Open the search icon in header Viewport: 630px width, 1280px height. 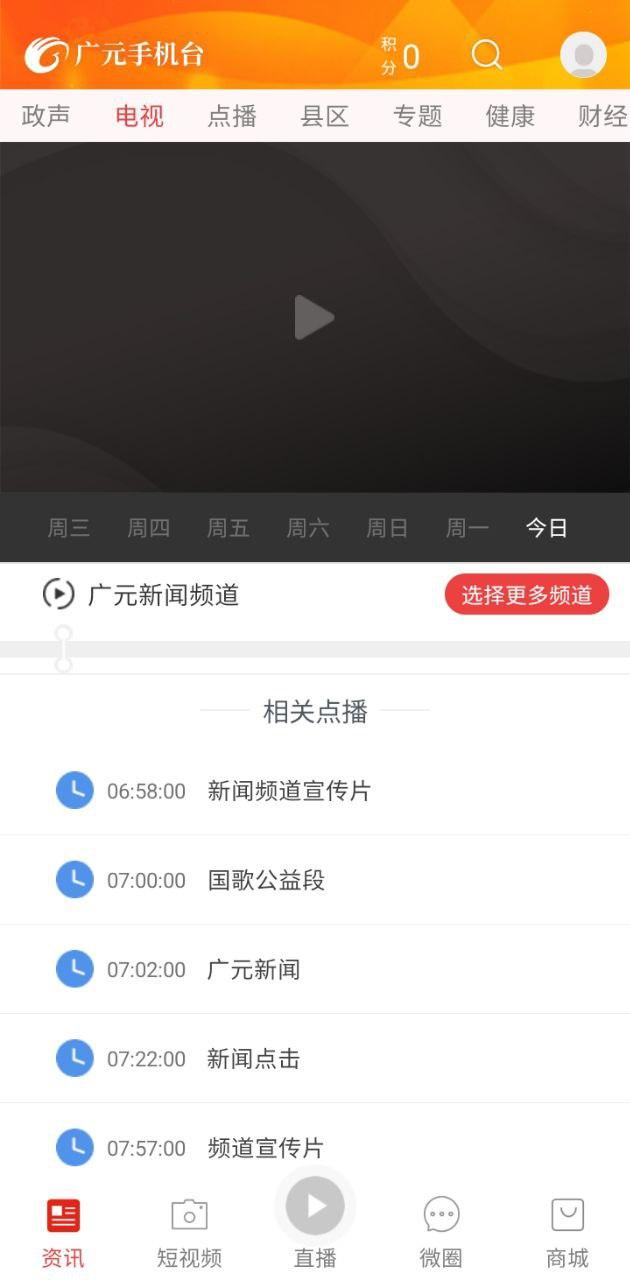[x=487, y=55]
